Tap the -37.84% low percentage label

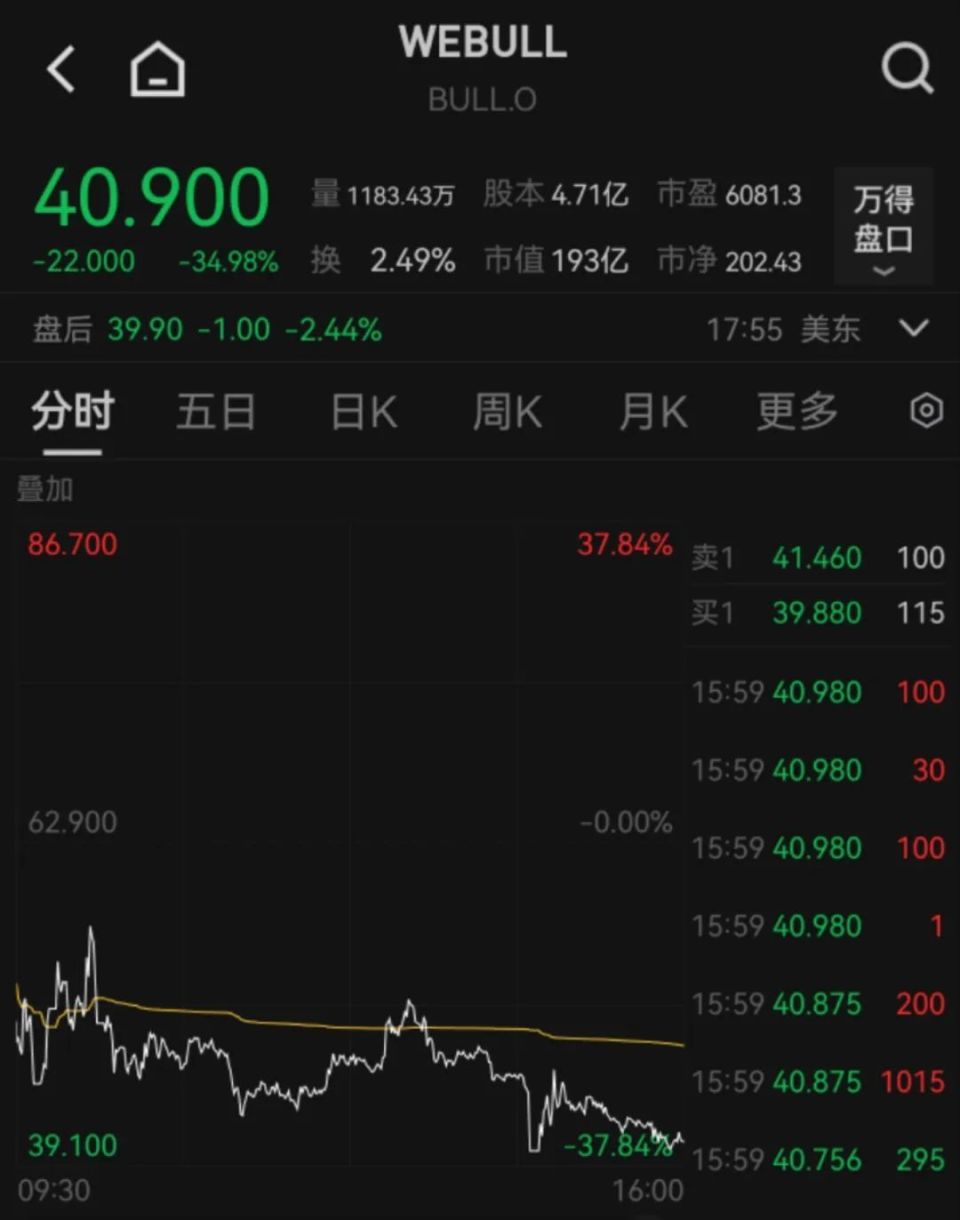click(x=622, y=1147)
